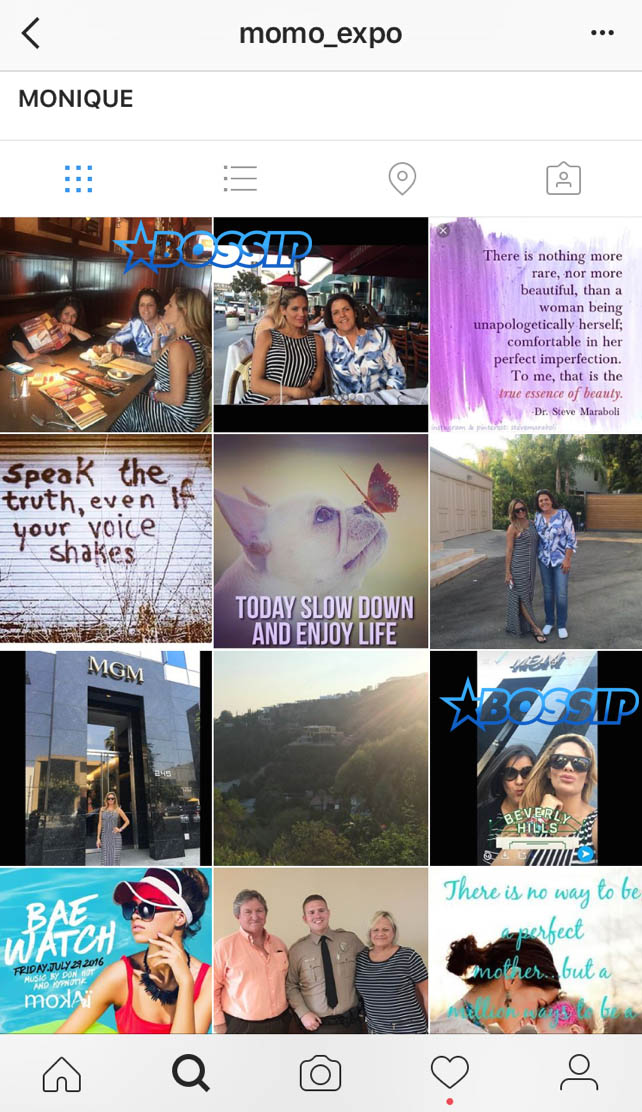View the 'Today slow down' dog post
642x1112 pixels.
coord(321,540)
